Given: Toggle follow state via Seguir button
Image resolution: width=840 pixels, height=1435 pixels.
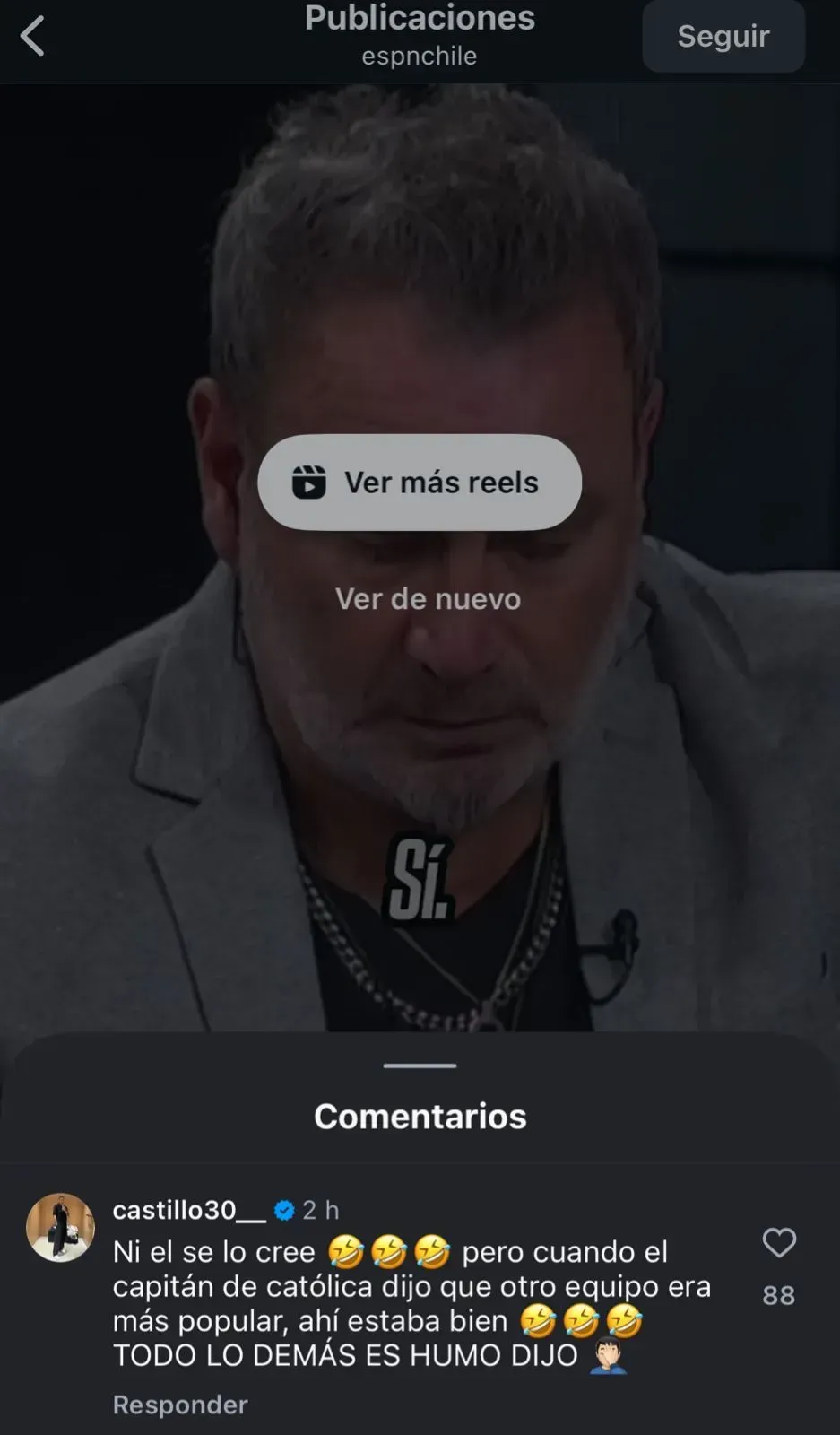Looking at the screenshot, I should [x=723, y=36].
